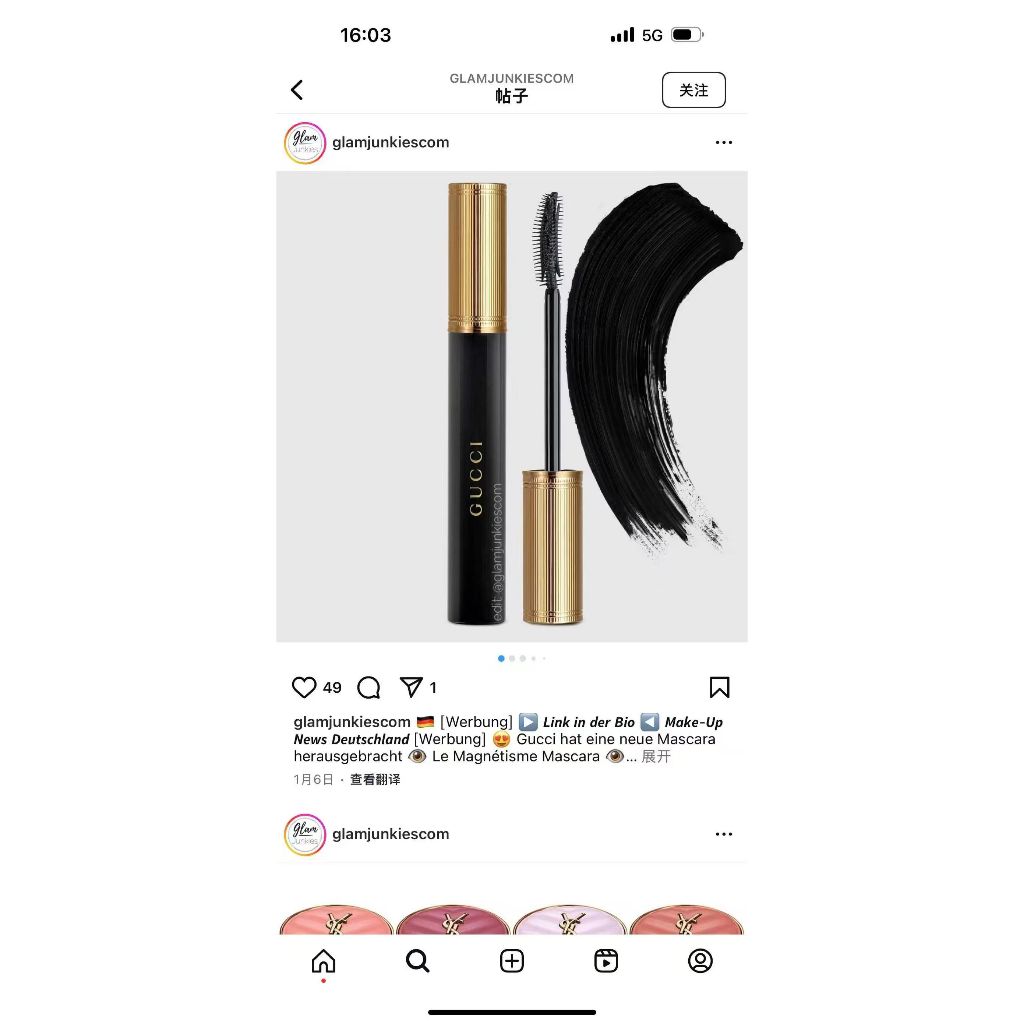
Task: Expand the caption with 展开
Action: click(x=656, y=756)
